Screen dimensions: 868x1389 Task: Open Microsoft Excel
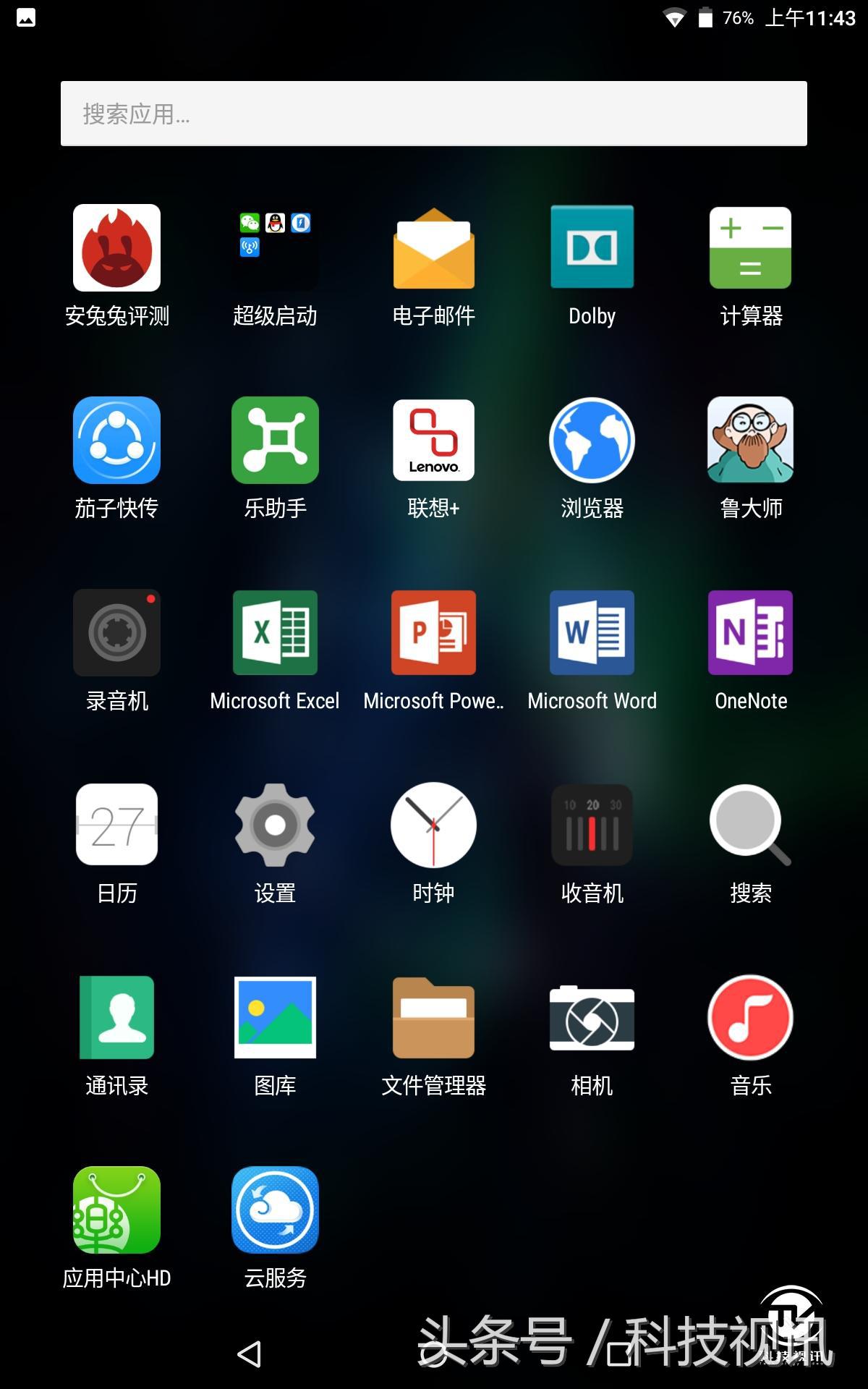click(x=275, y=632)
